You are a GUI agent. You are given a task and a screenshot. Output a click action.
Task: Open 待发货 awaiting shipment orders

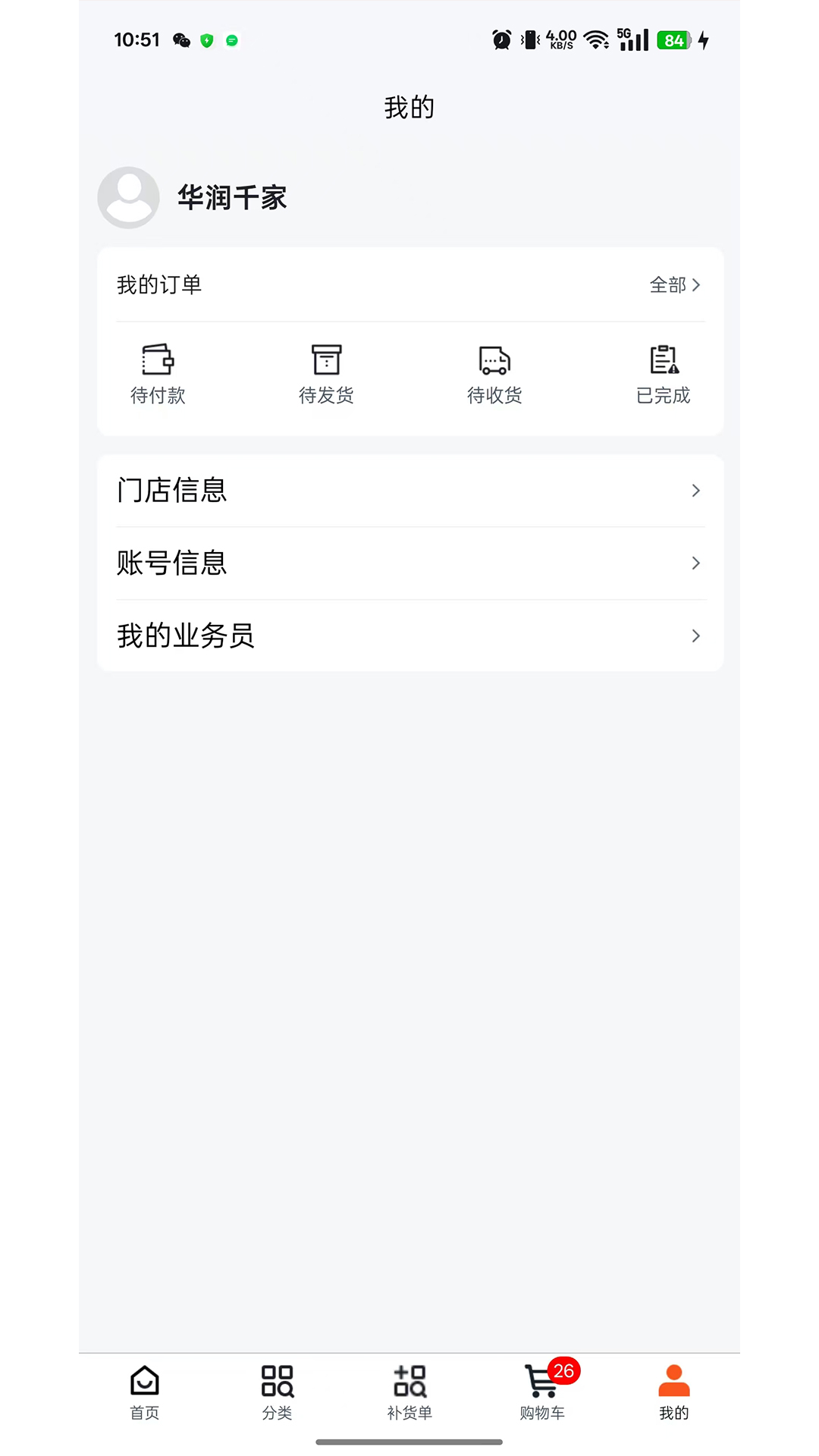325,374
